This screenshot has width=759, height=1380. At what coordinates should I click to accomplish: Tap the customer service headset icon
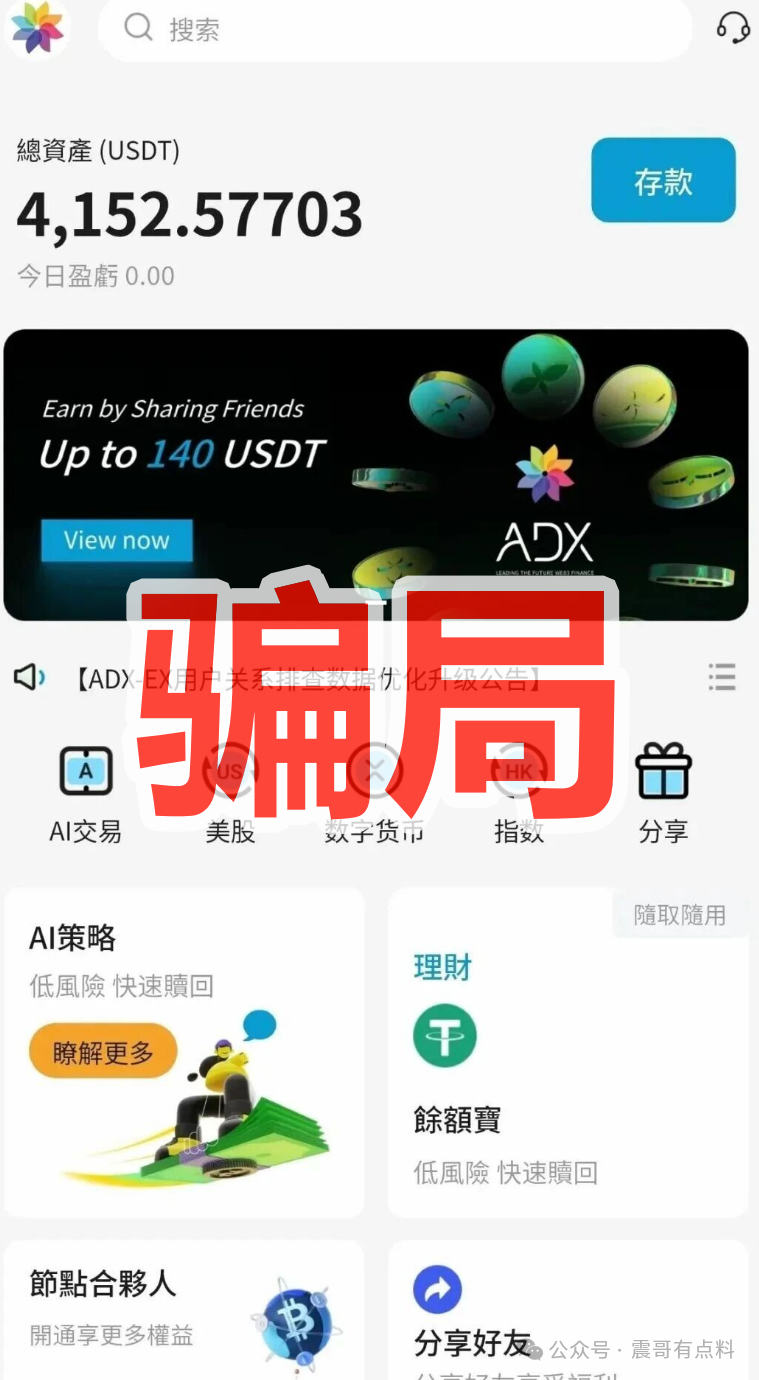(x=733, y=28)
